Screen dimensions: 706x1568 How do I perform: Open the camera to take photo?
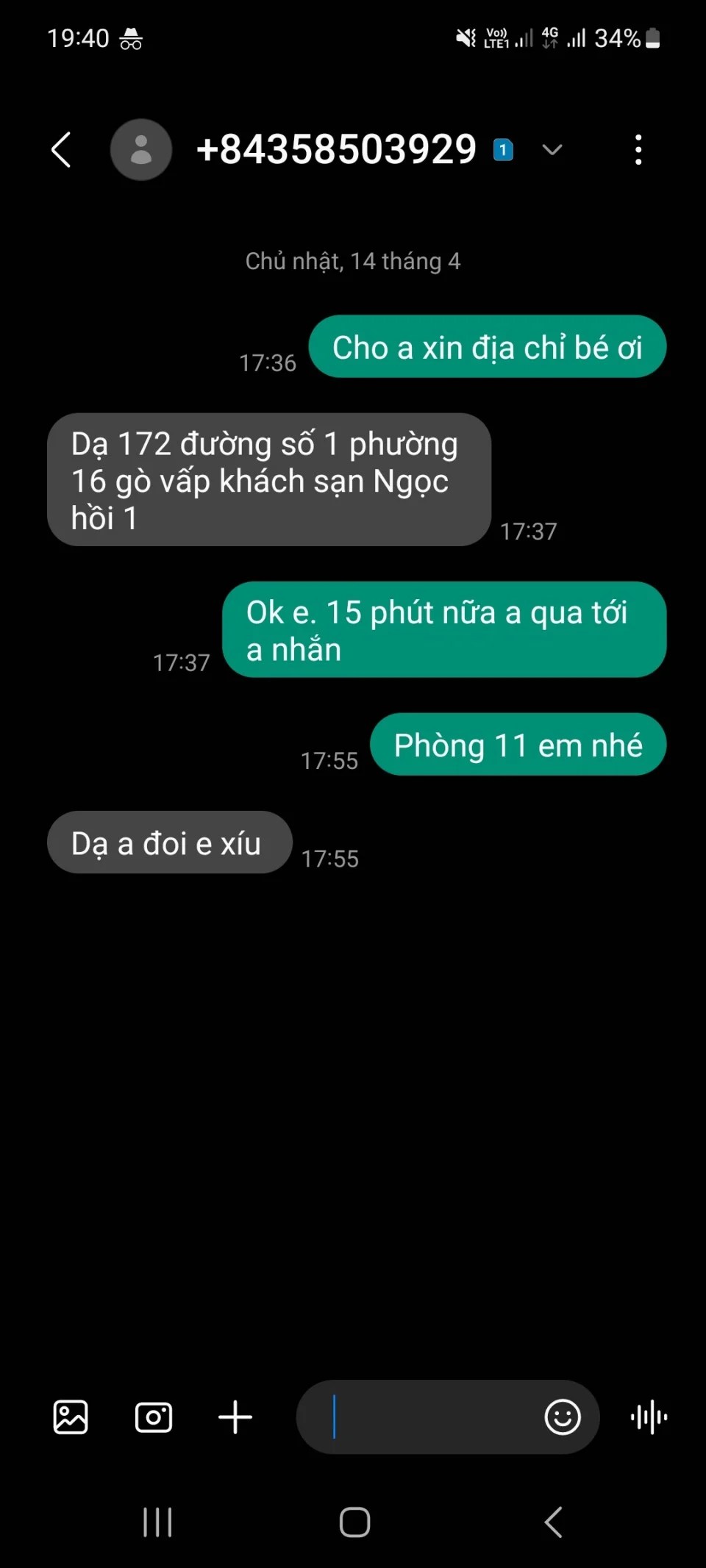153,1417
